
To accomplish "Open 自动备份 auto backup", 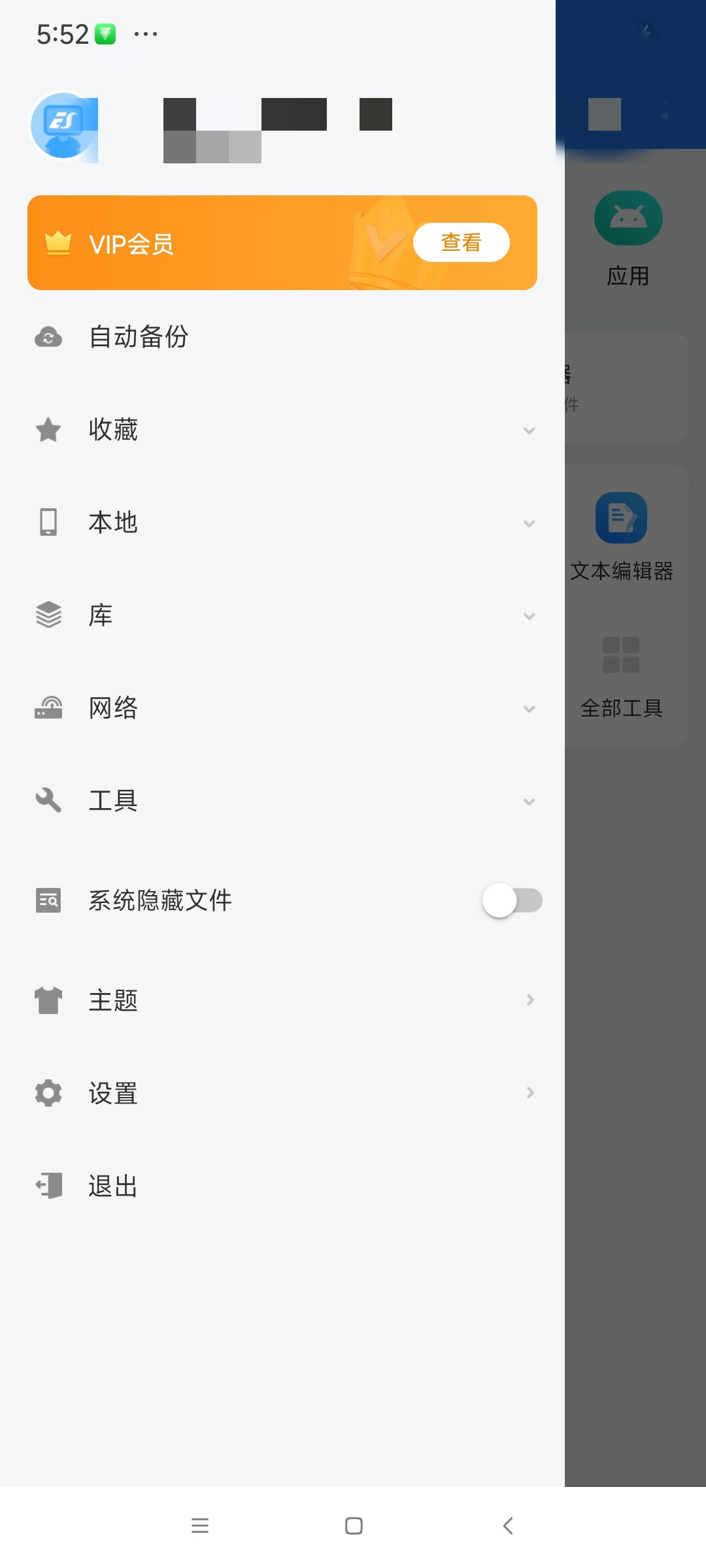I will (282, 337).
